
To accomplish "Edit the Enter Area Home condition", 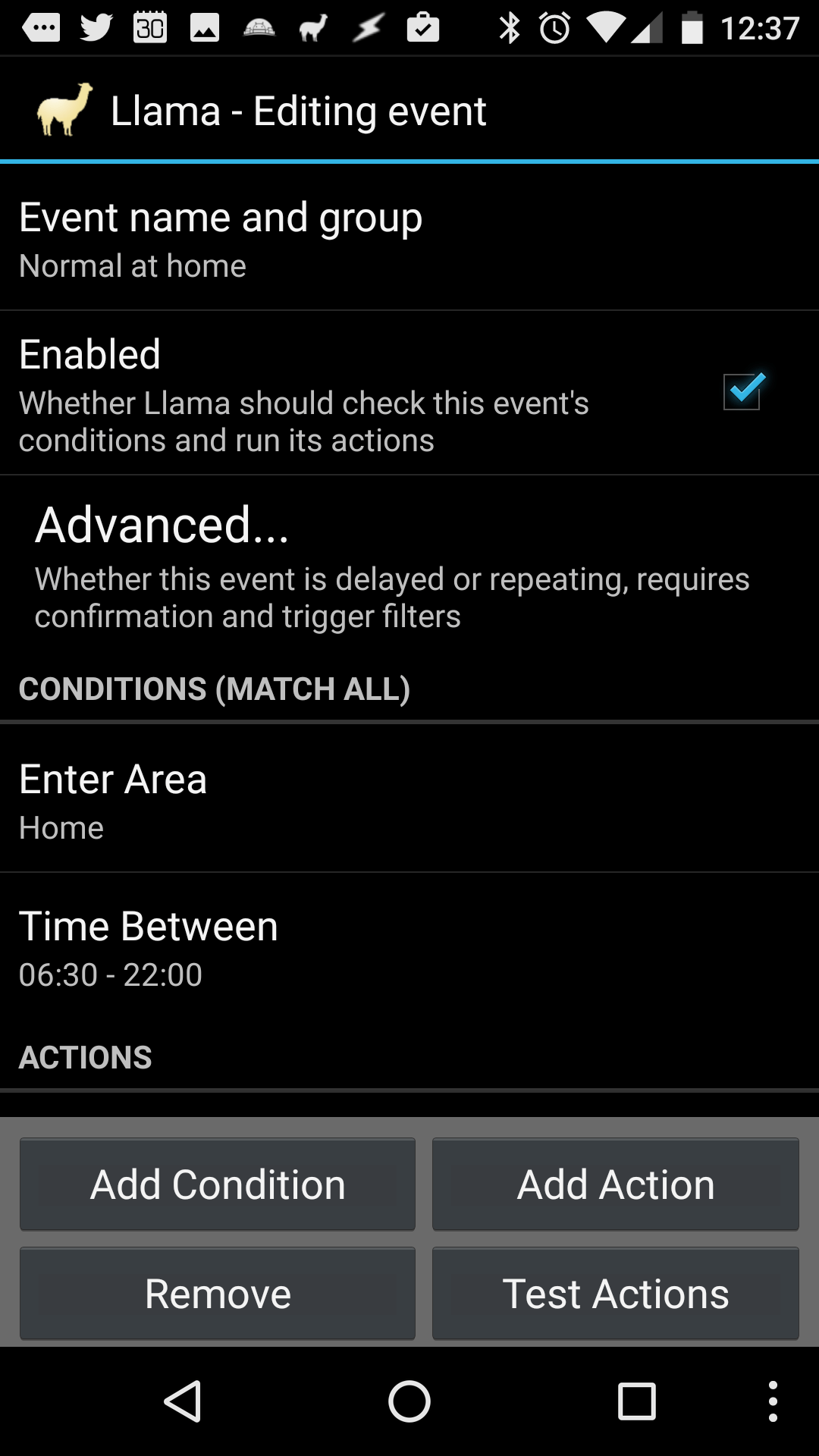I will pos(409,799).
